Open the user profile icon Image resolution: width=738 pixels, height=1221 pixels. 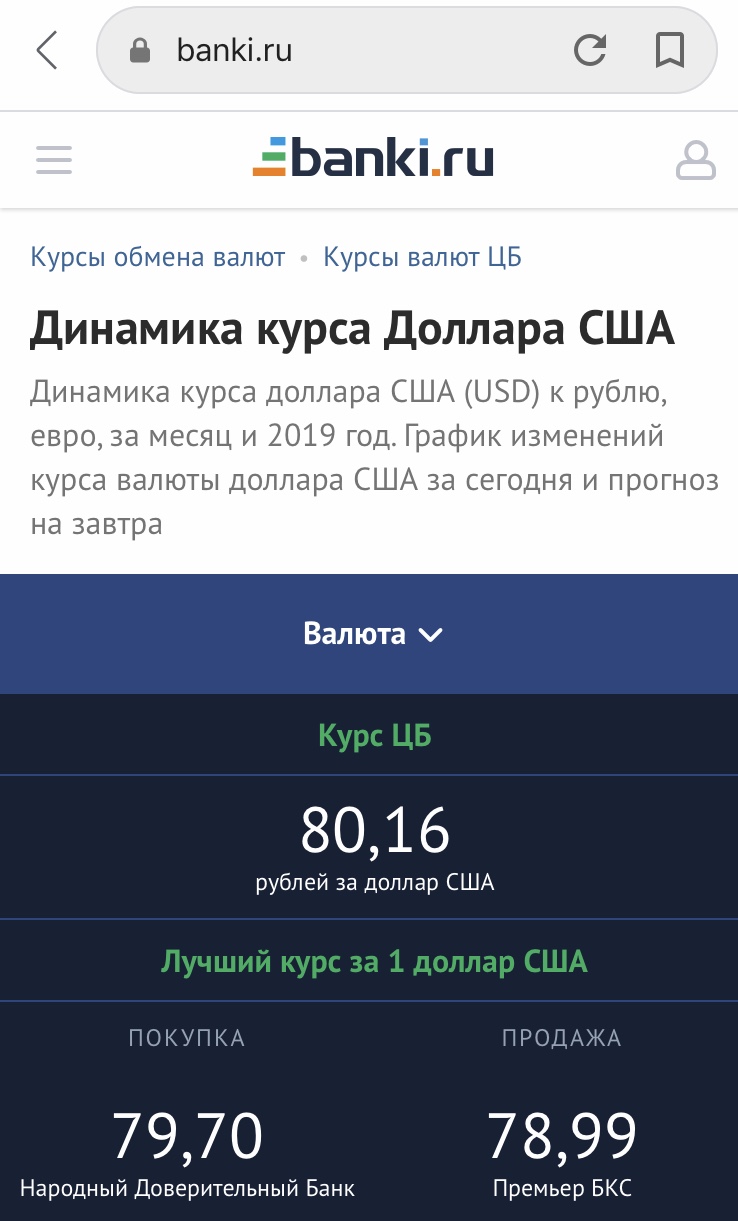[696, 160]
